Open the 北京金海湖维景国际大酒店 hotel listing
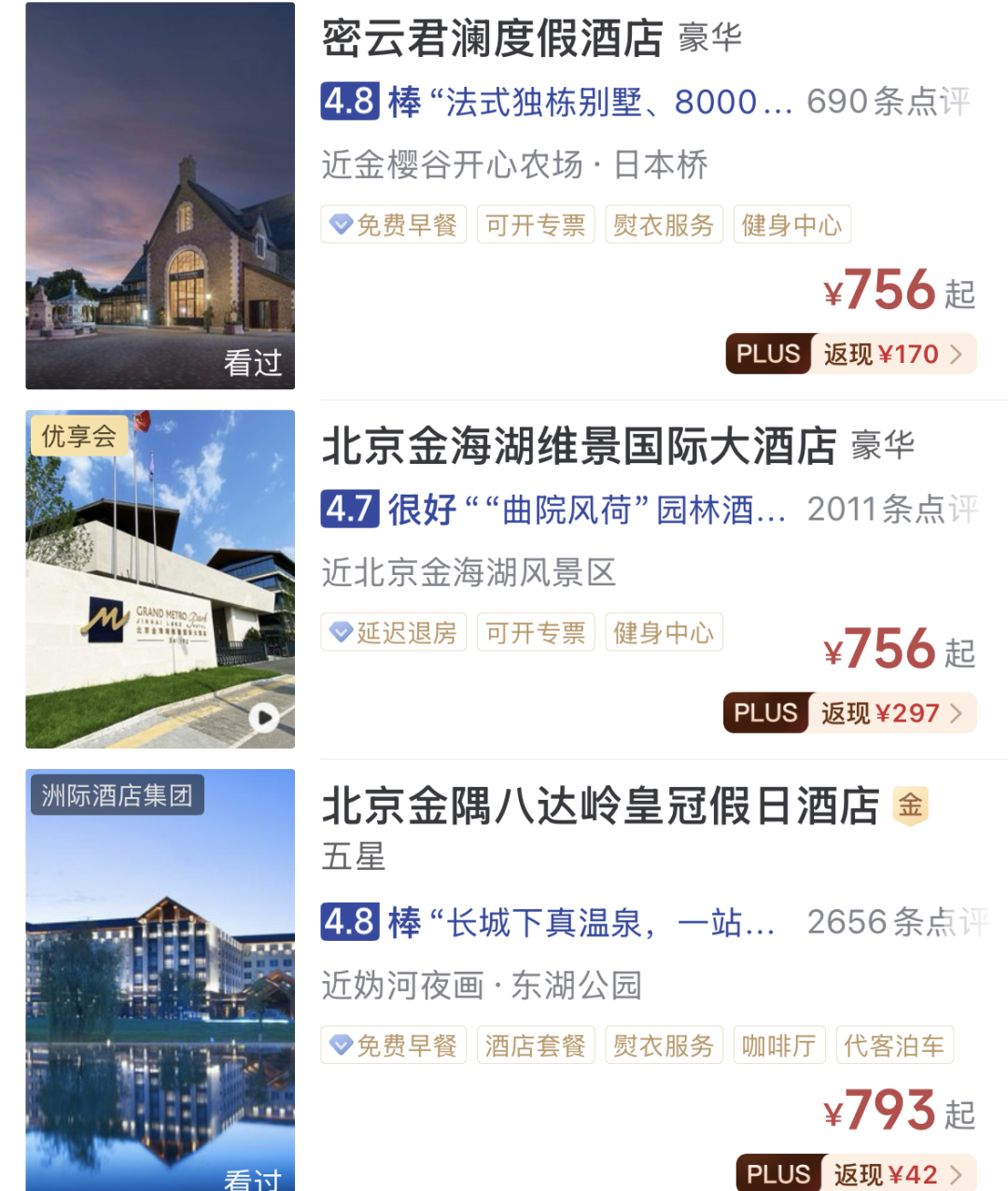 pos(579,446)
